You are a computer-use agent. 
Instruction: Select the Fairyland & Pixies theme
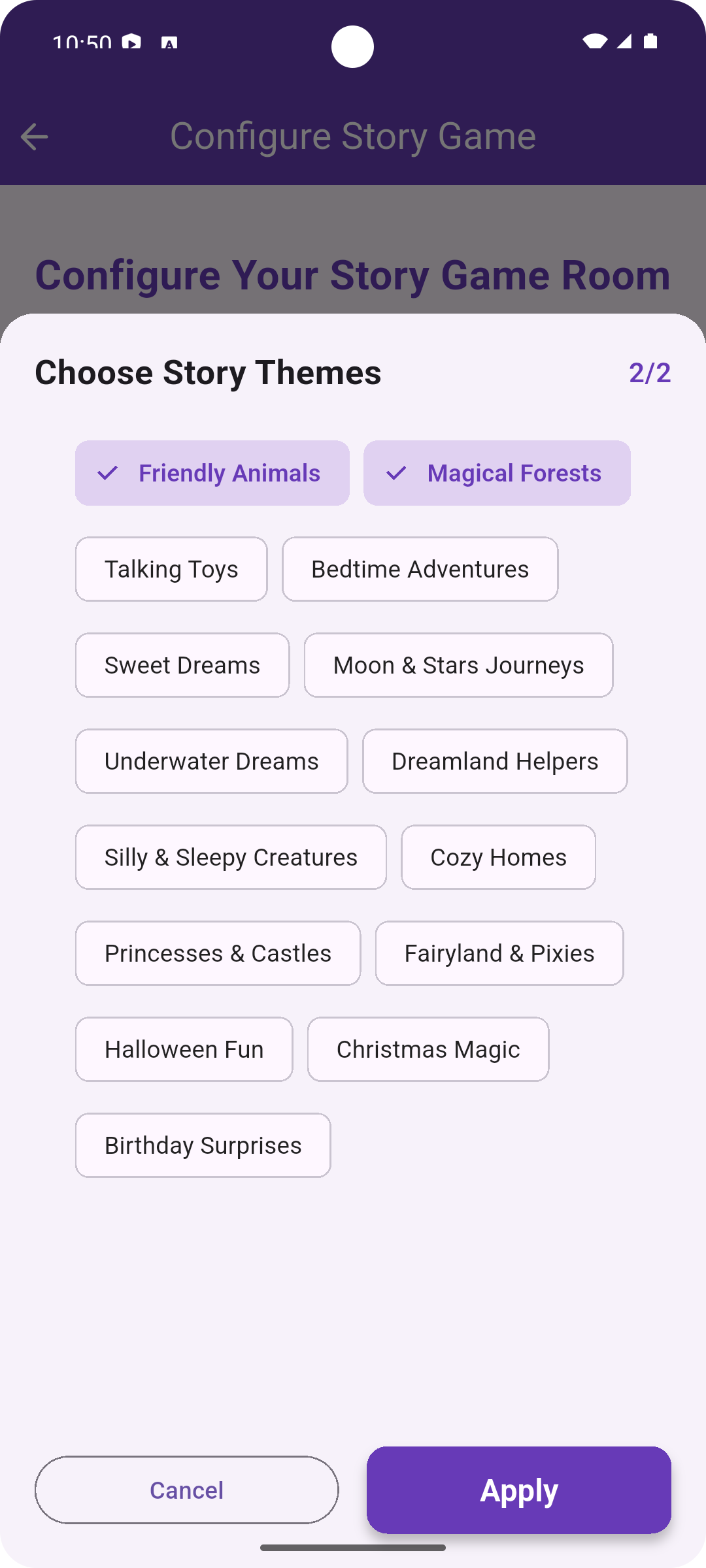499,953
